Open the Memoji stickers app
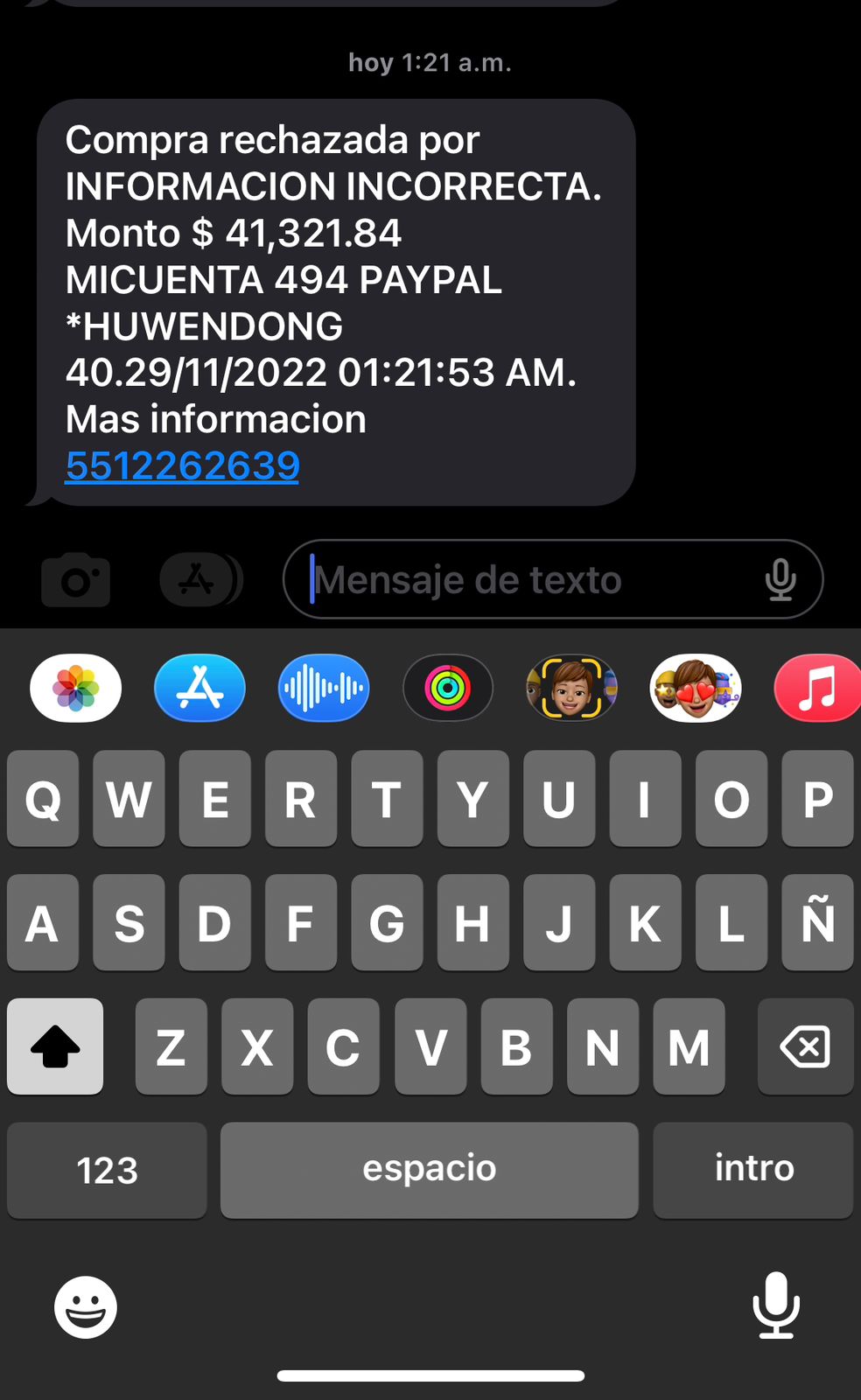The width and height of the screenshot is (861, 1400). pos(696,688)
